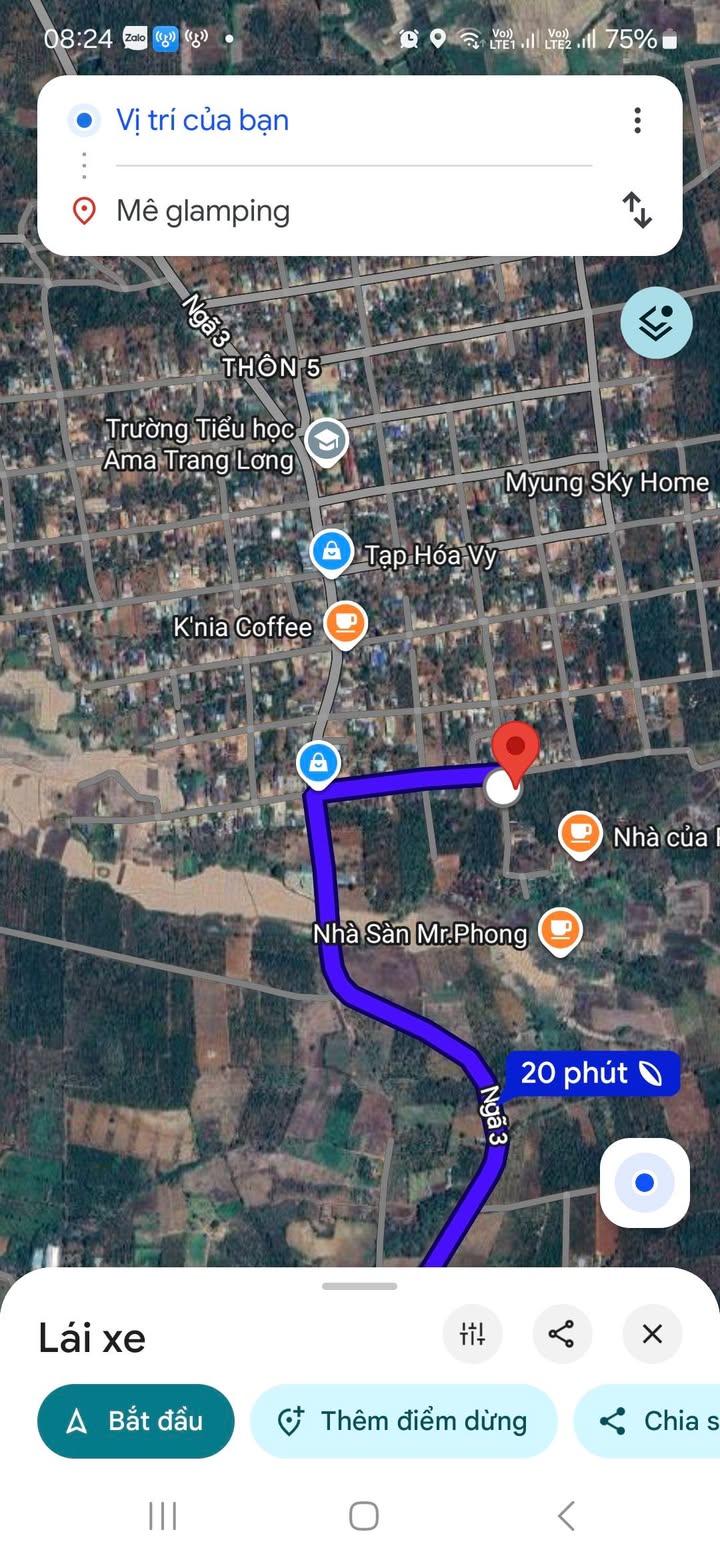Return to the home screen
This screenshot has width=720, height=1560.
[363, 1516]
